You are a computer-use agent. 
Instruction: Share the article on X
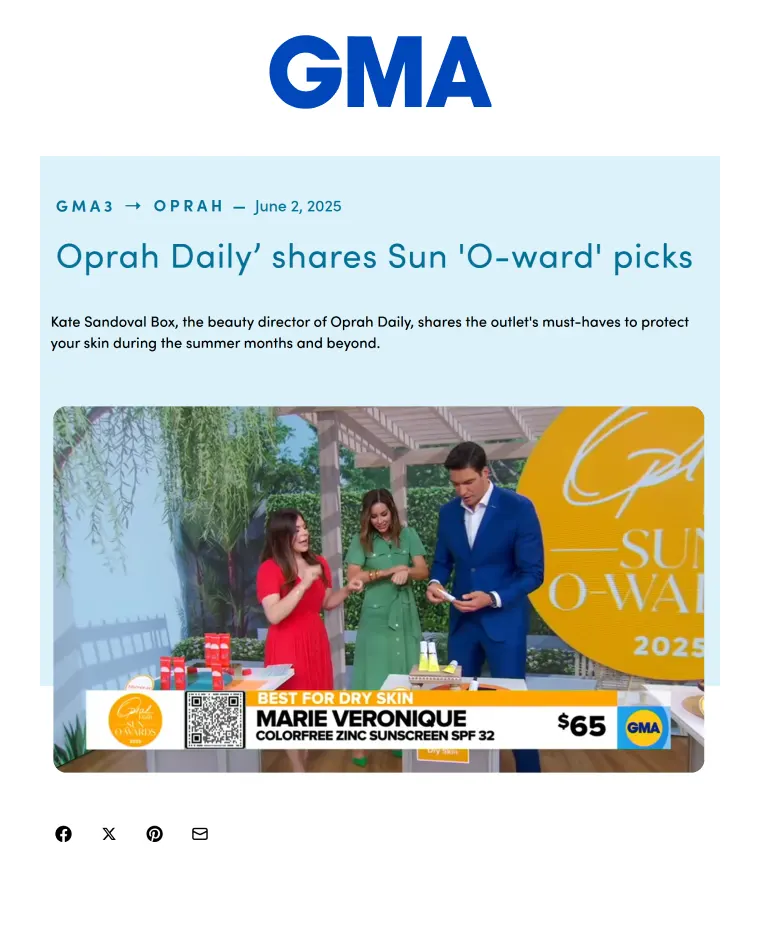coord(109,834)
